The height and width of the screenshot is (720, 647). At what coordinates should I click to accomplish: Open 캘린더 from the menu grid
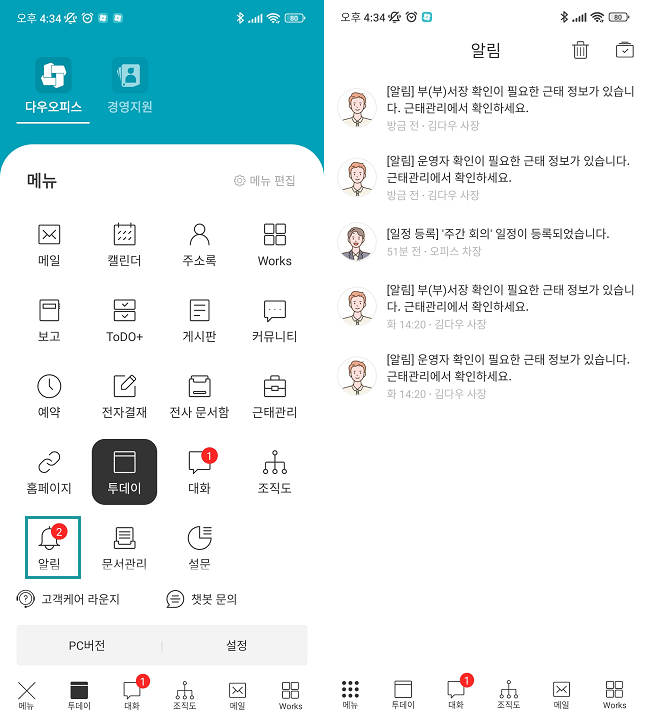[124, 245]
